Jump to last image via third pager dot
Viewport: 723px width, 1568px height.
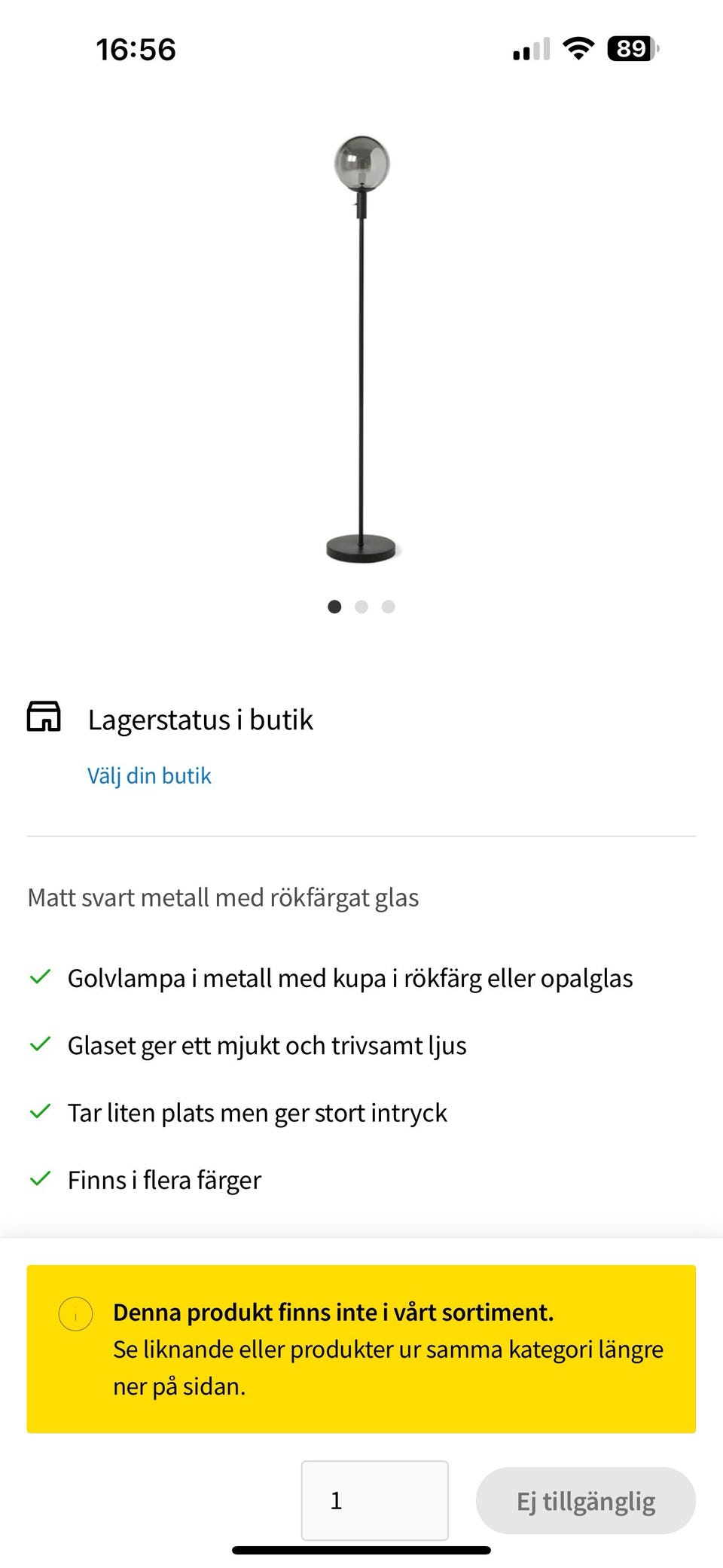(388, 606)
